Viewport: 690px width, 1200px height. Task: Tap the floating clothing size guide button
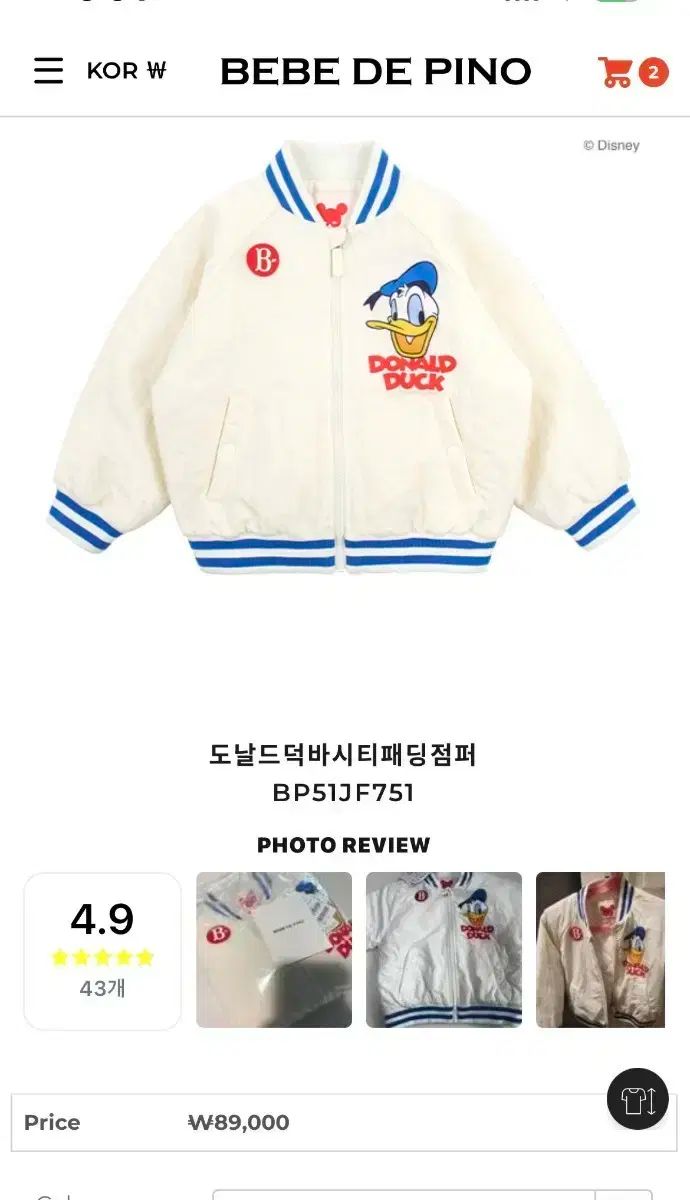[x=637, y=1099]
